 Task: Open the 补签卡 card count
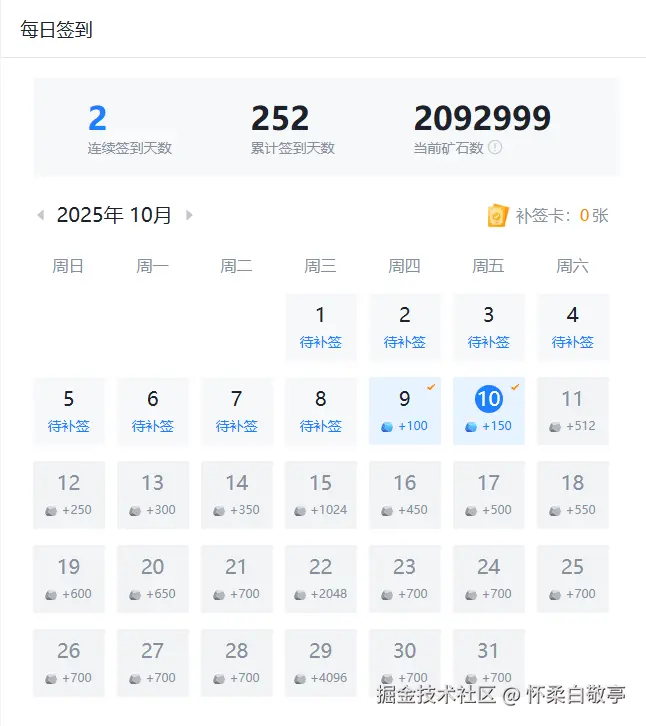click(548, 215)
